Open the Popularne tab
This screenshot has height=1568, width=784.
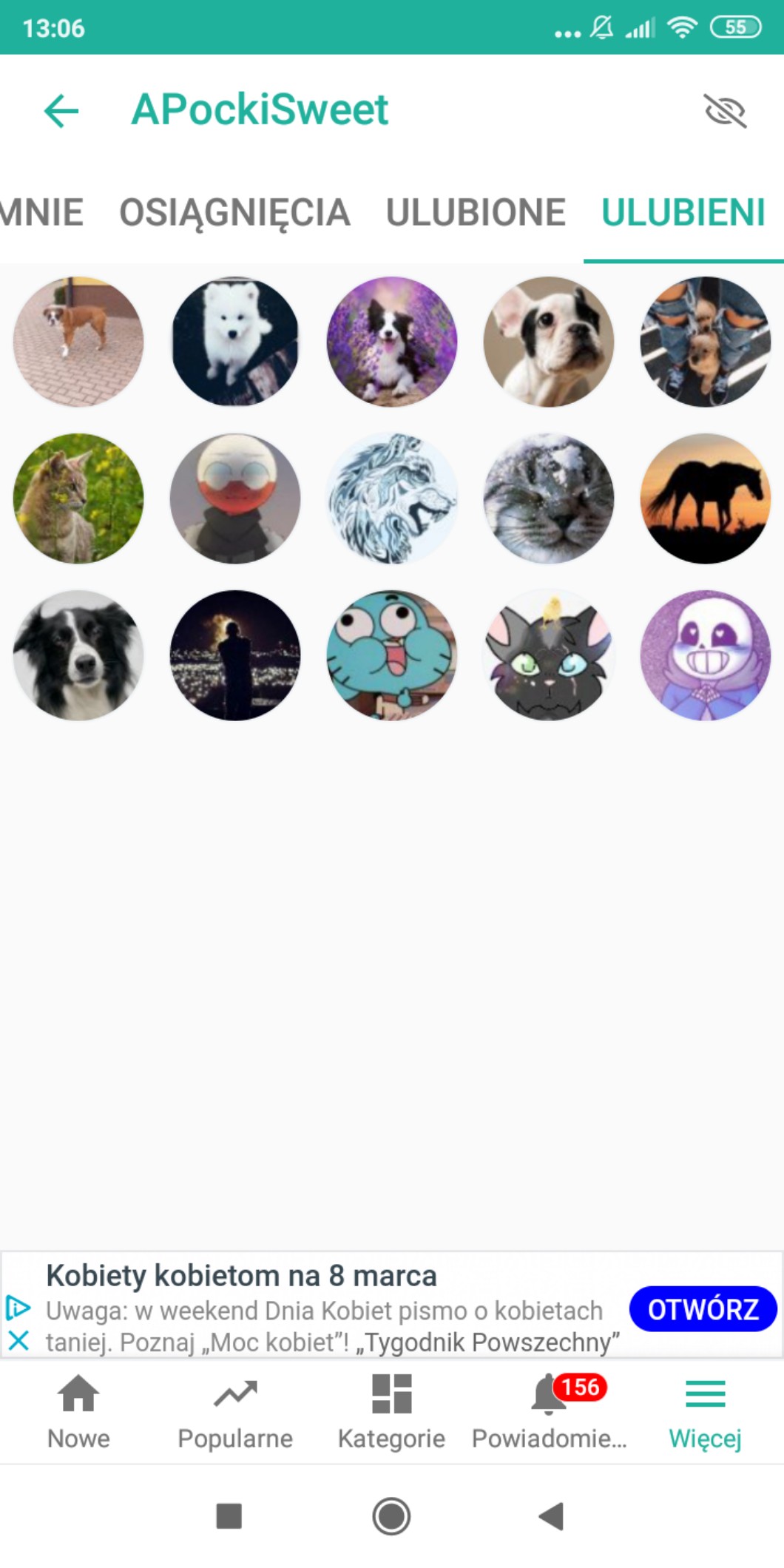(235, 1411)
